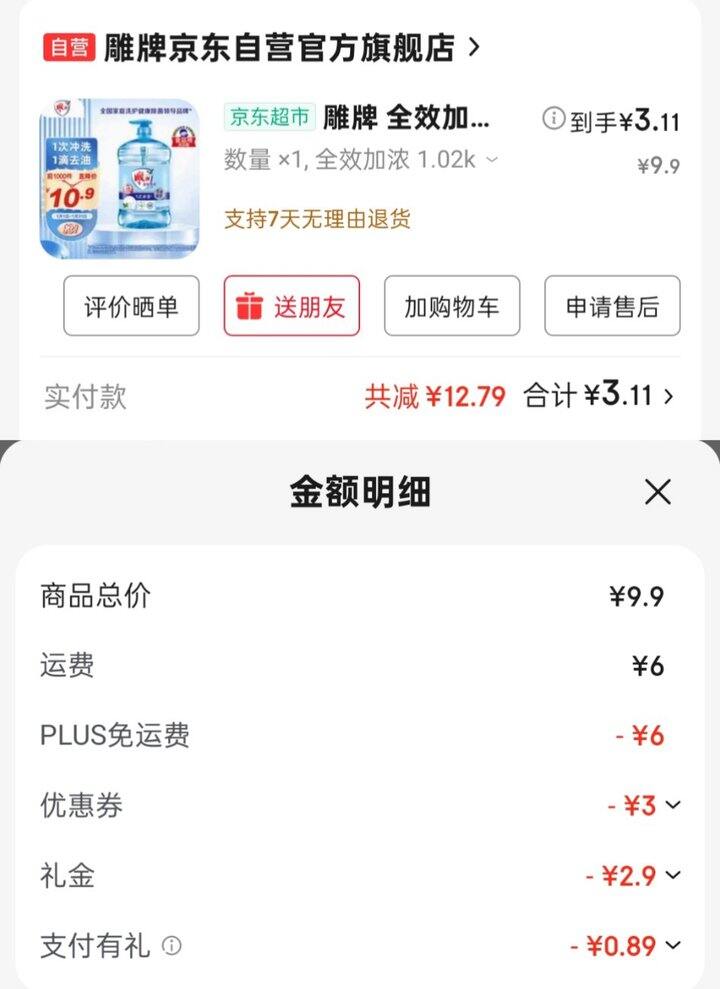Screen dimensions: 720x989
Task: Expand the 优惠券 discount row
Action: [x=672, y=805]
